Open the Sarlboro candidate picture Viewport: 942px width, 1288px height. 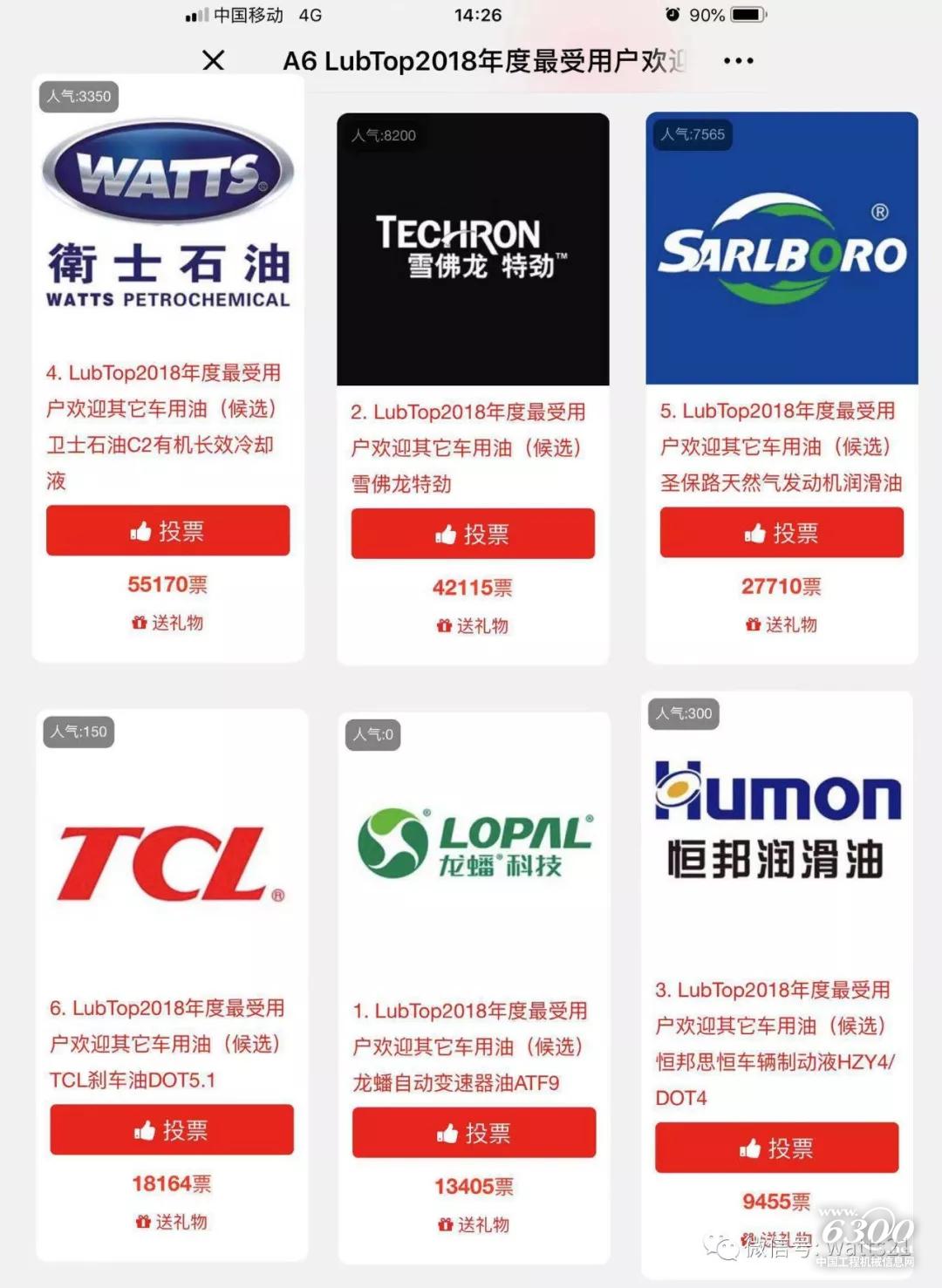click(782, 249)
